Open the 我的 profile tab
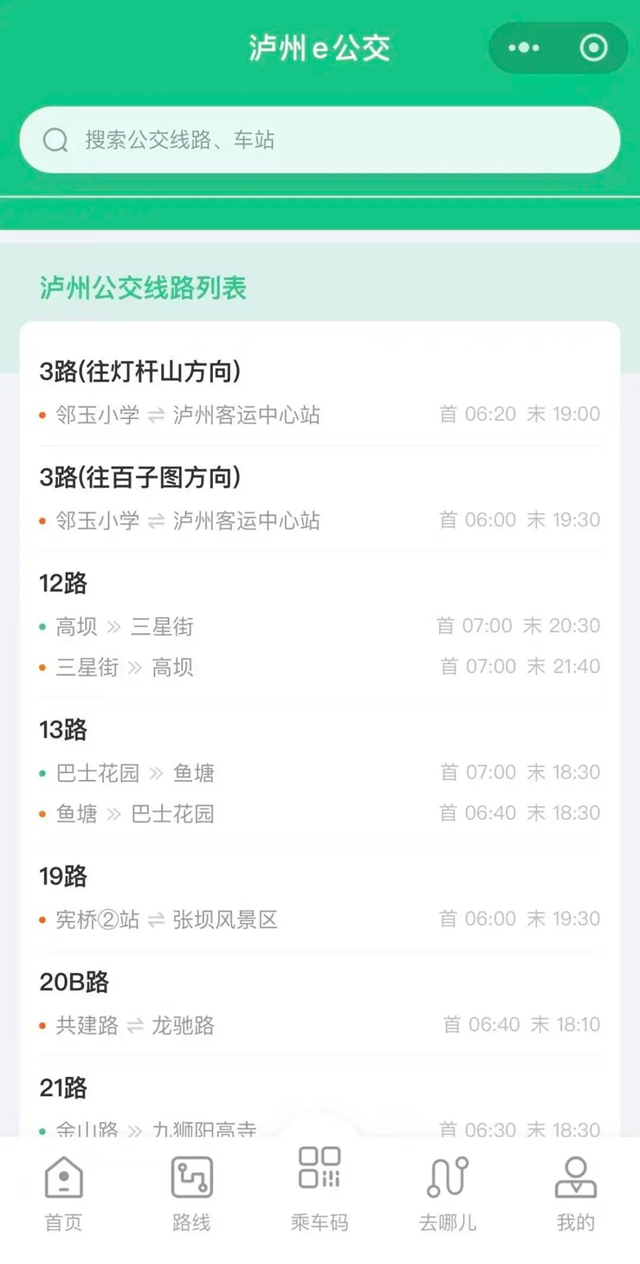This screenshot has width=640, height=1264. pos(576,1192)
